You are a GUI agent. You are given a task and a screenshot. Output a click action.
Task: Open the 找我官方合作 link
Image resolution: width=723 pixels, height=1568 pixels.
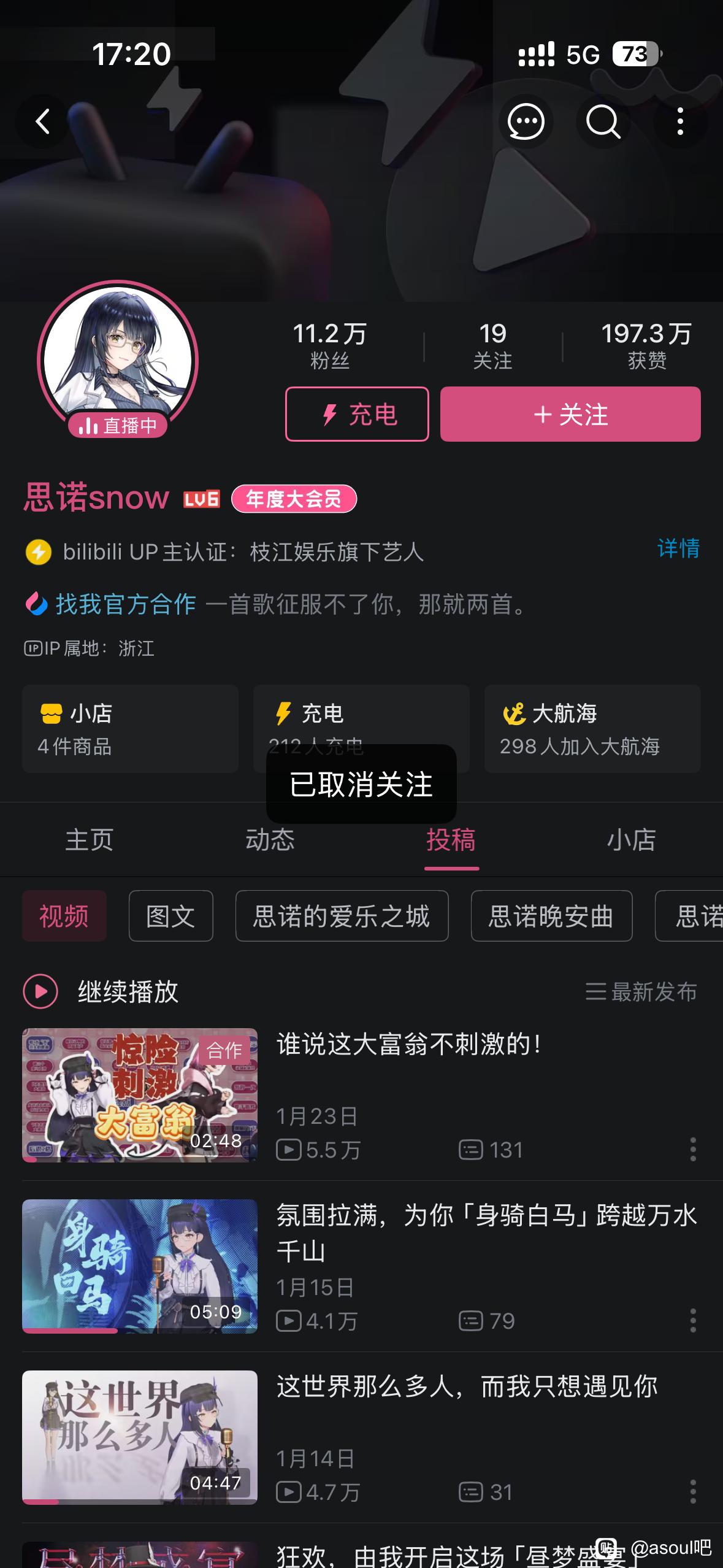125,604
